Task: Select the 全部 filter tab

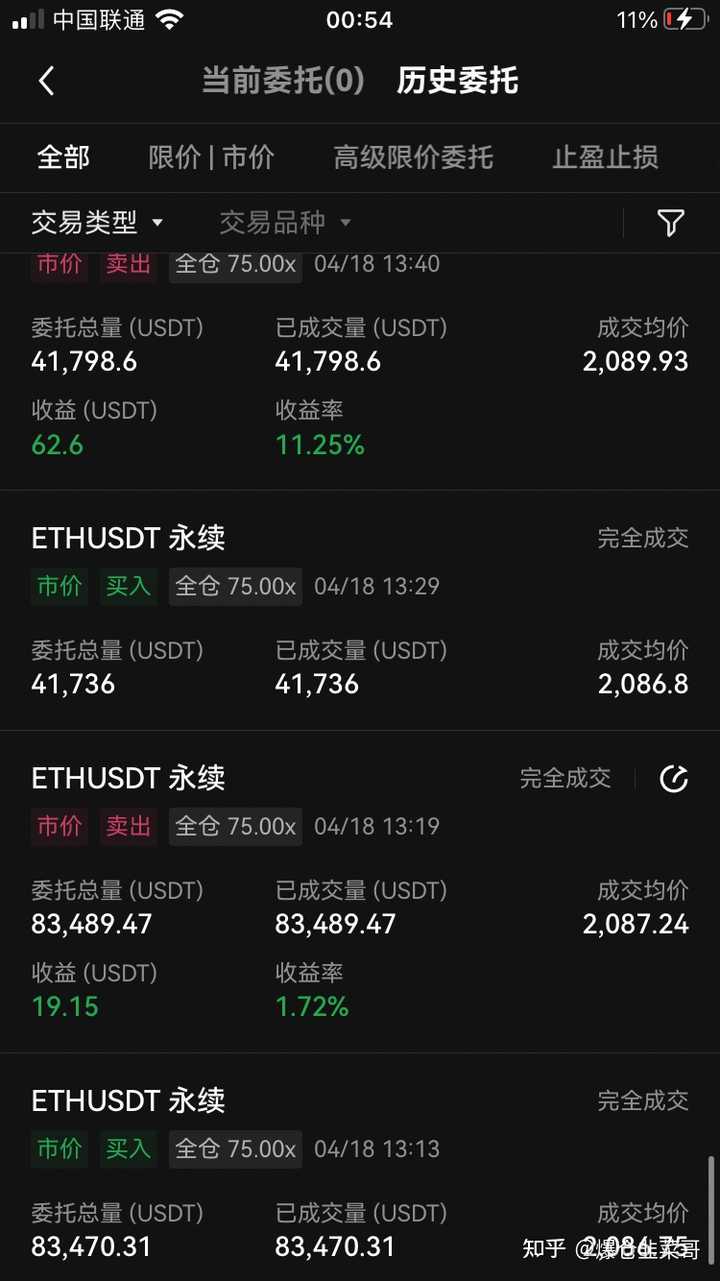Action: (x=63, y=157)
